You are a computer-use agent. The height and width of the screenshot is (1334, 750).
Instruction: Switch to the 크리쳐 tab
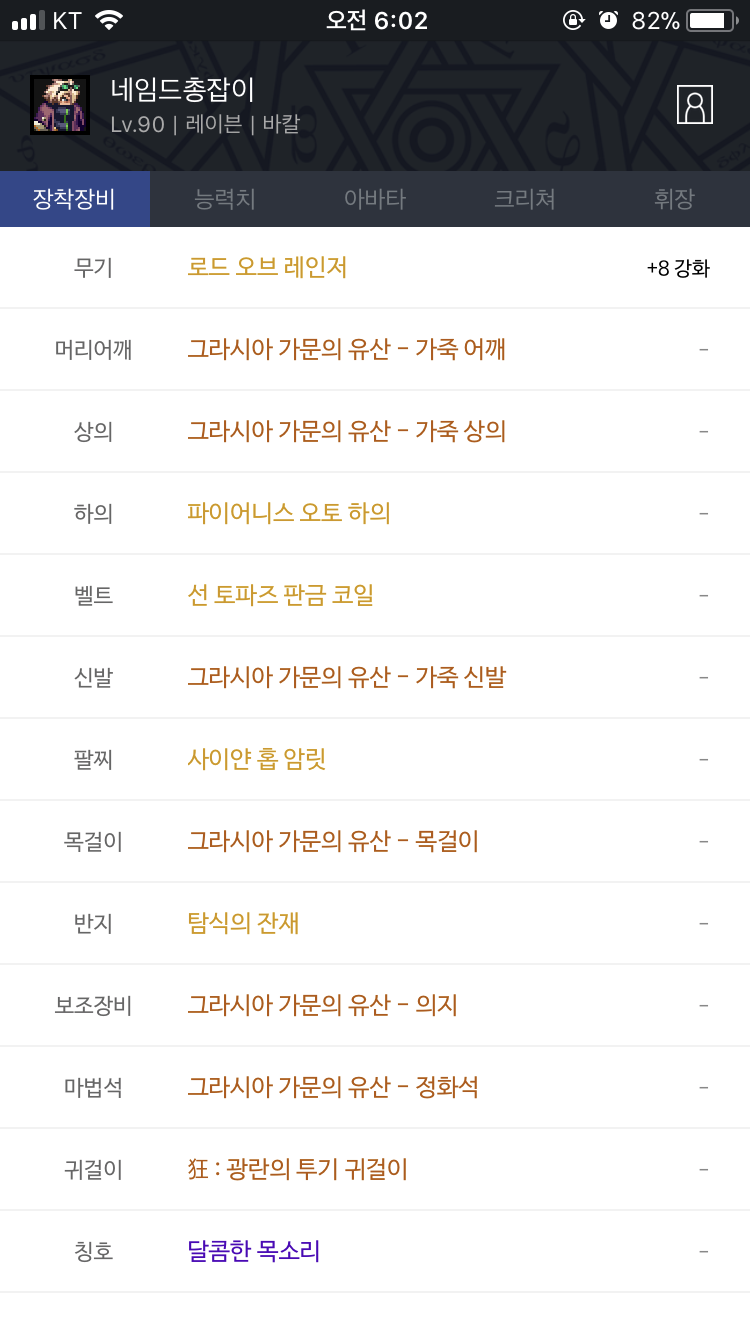525,199
